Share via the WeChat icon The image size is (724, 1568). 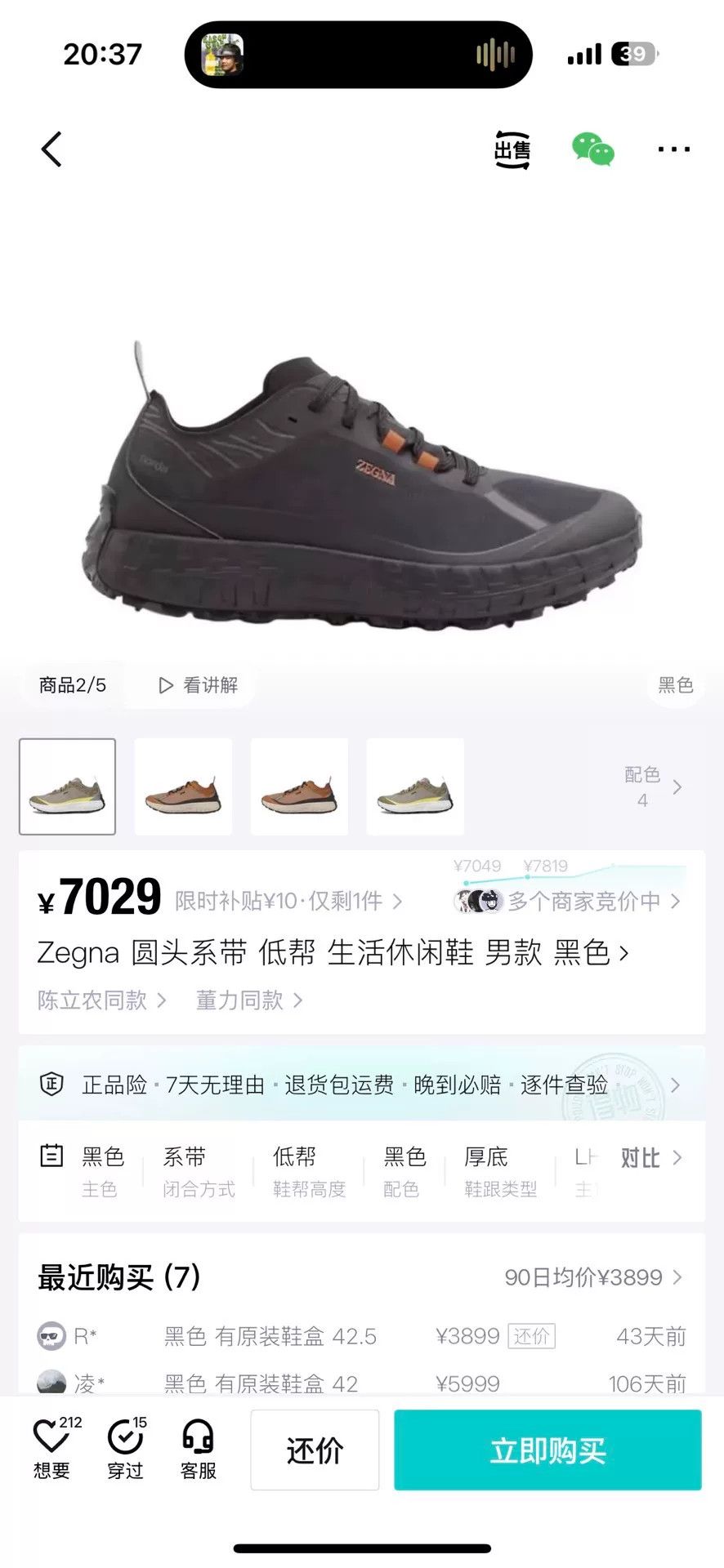coord(592,150)
